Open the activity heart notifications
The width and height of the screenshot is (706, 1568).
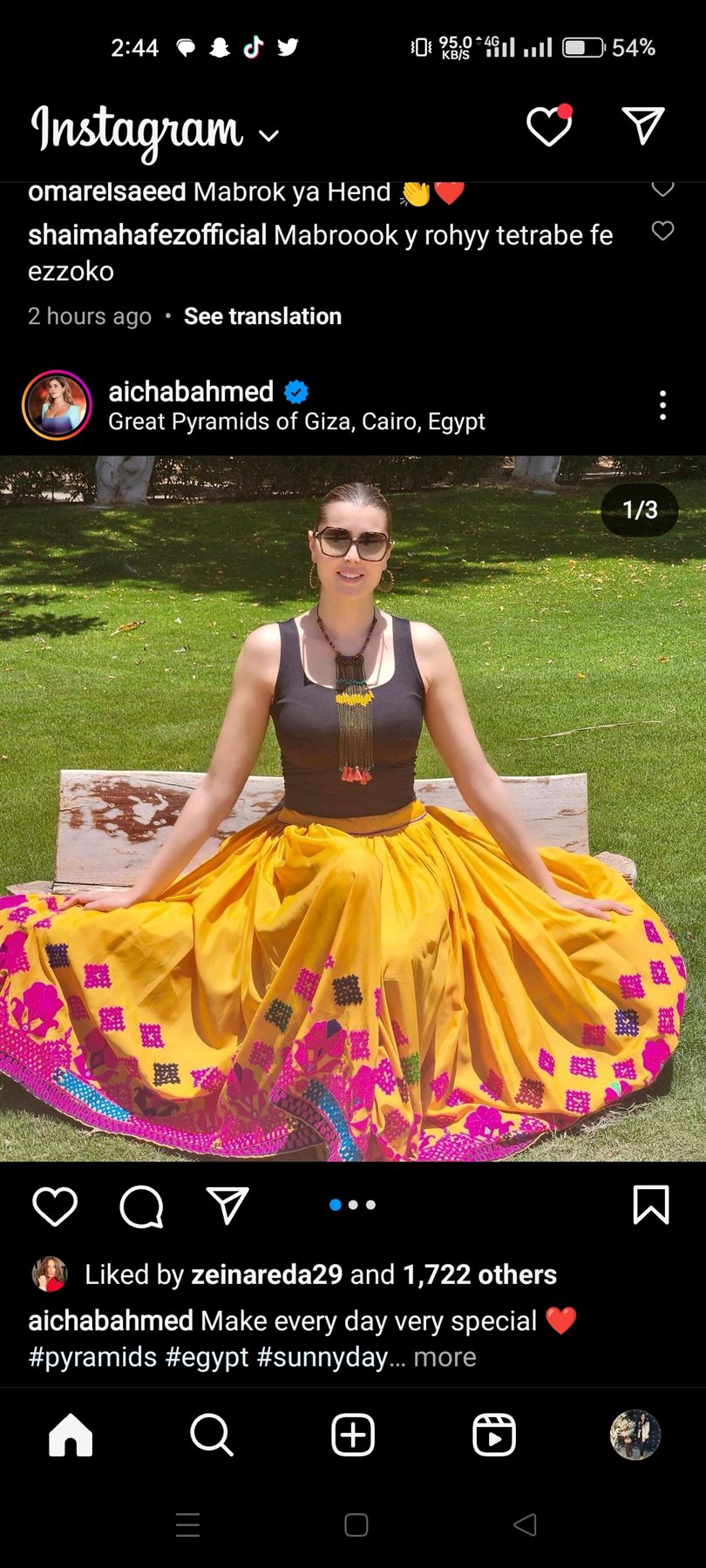549,127
